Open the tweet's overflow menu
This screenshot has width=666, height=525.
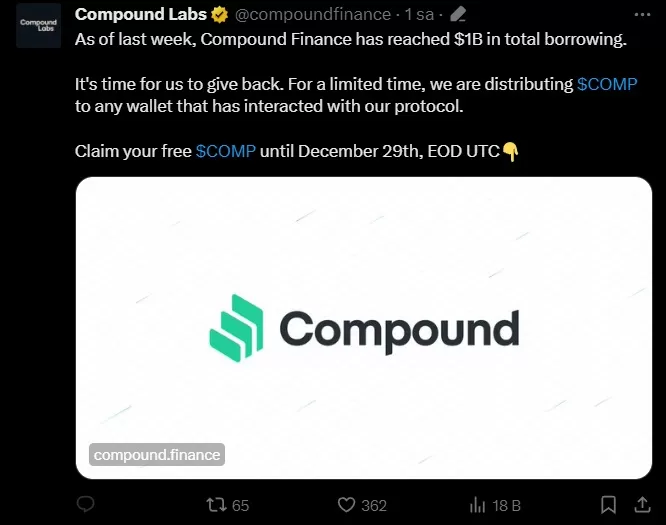coord(639,15)
